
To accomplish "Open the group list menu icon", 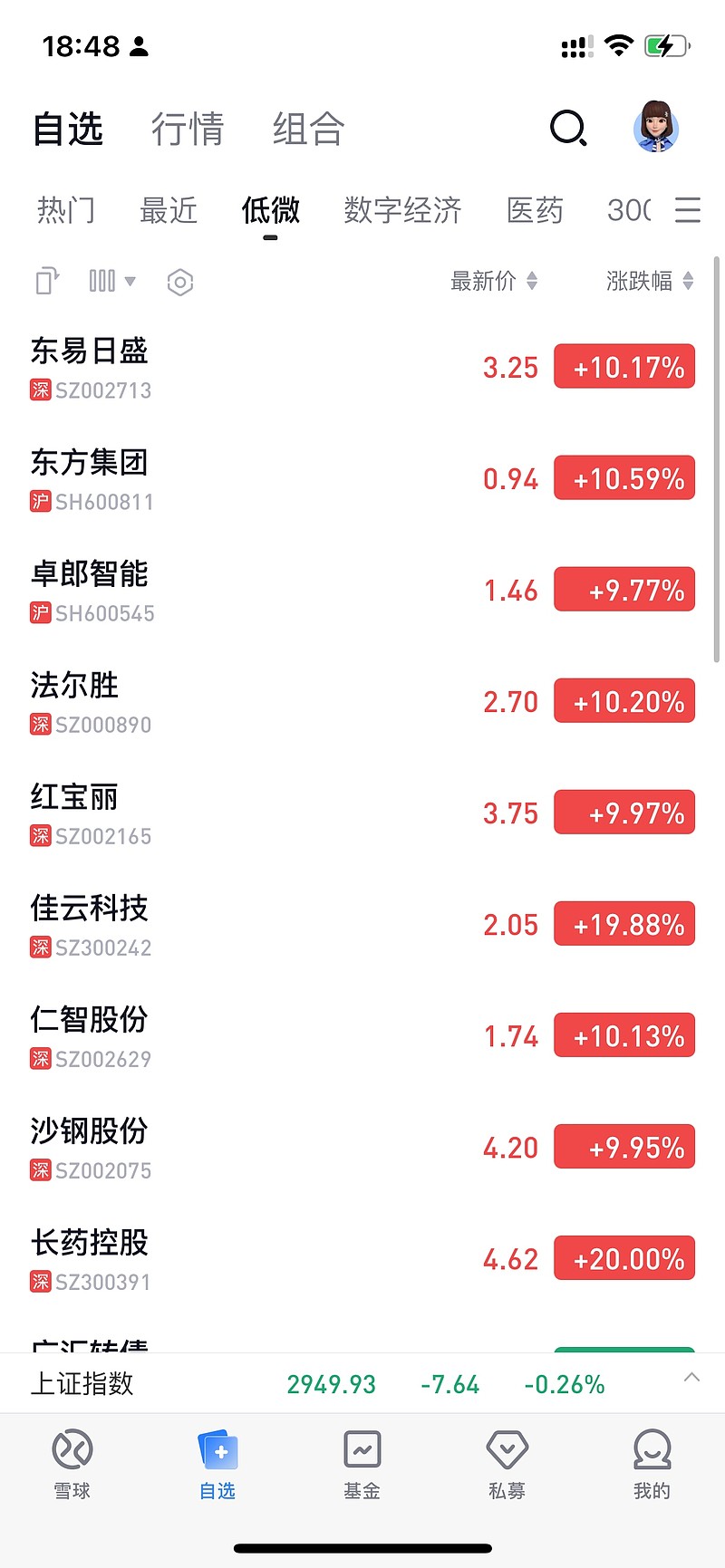I will point(688,210).
